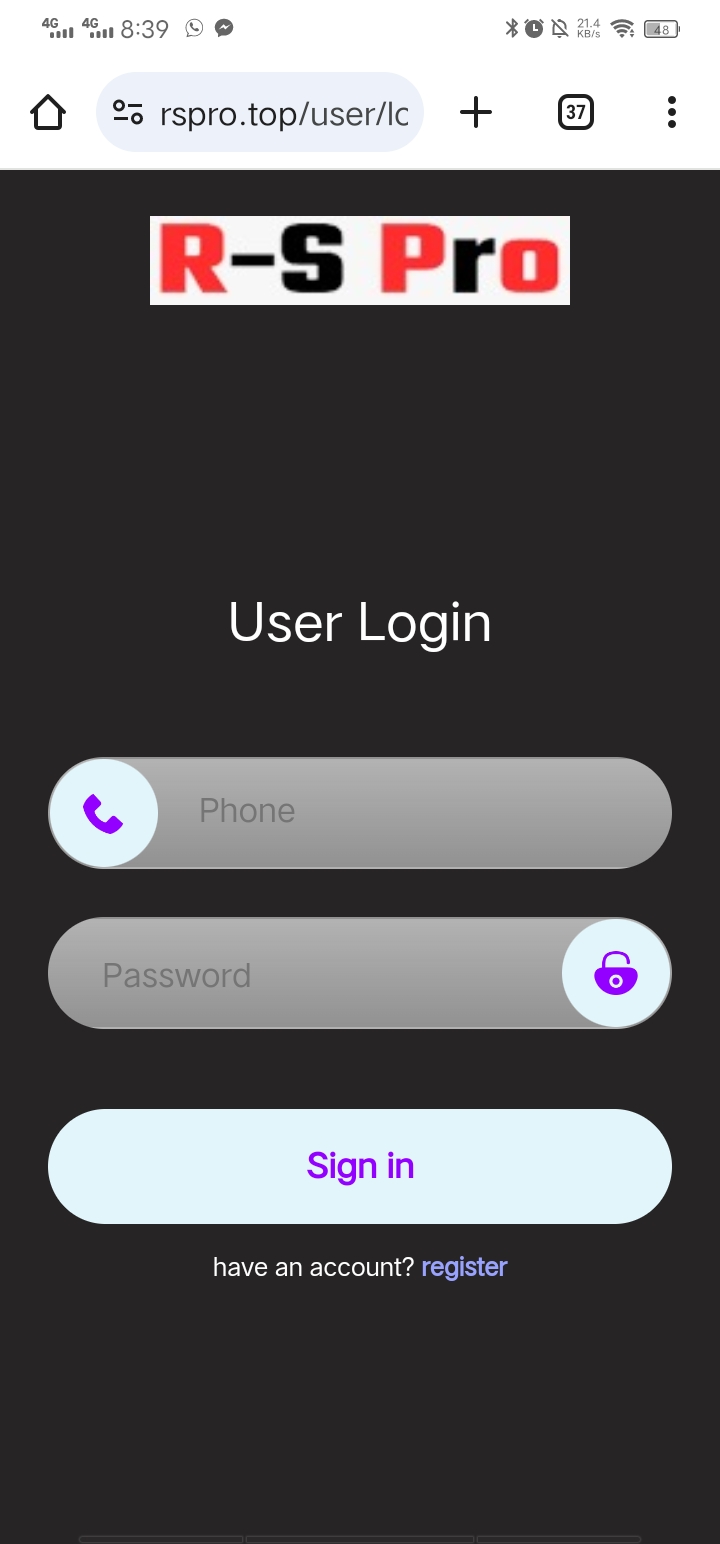Viewport: 720px width, 1544px height.
Task: Open the browser home page
Action: [x=48, y=112]
